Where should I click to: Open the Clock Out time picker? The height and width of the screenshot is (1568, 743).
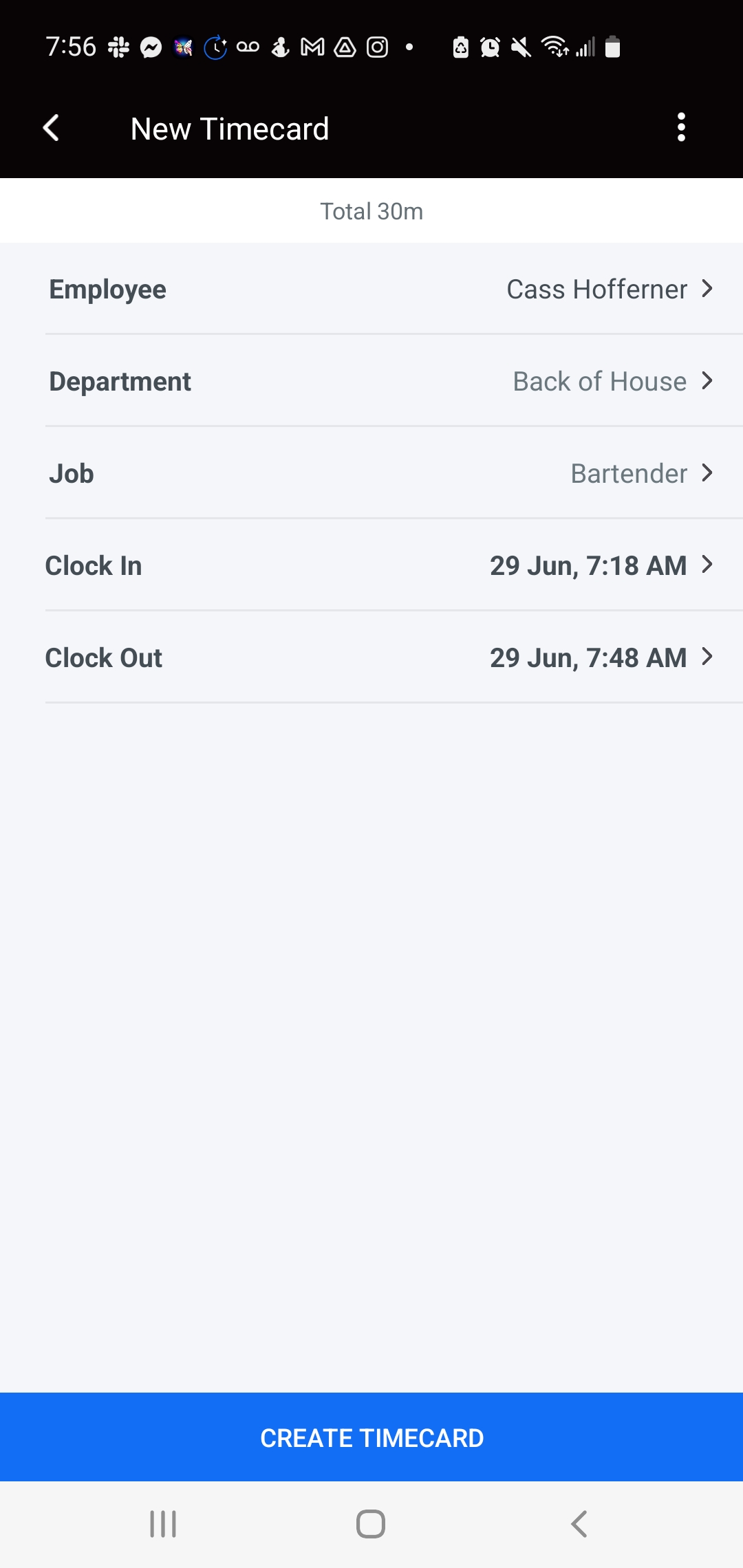click(x=371, y=657)
